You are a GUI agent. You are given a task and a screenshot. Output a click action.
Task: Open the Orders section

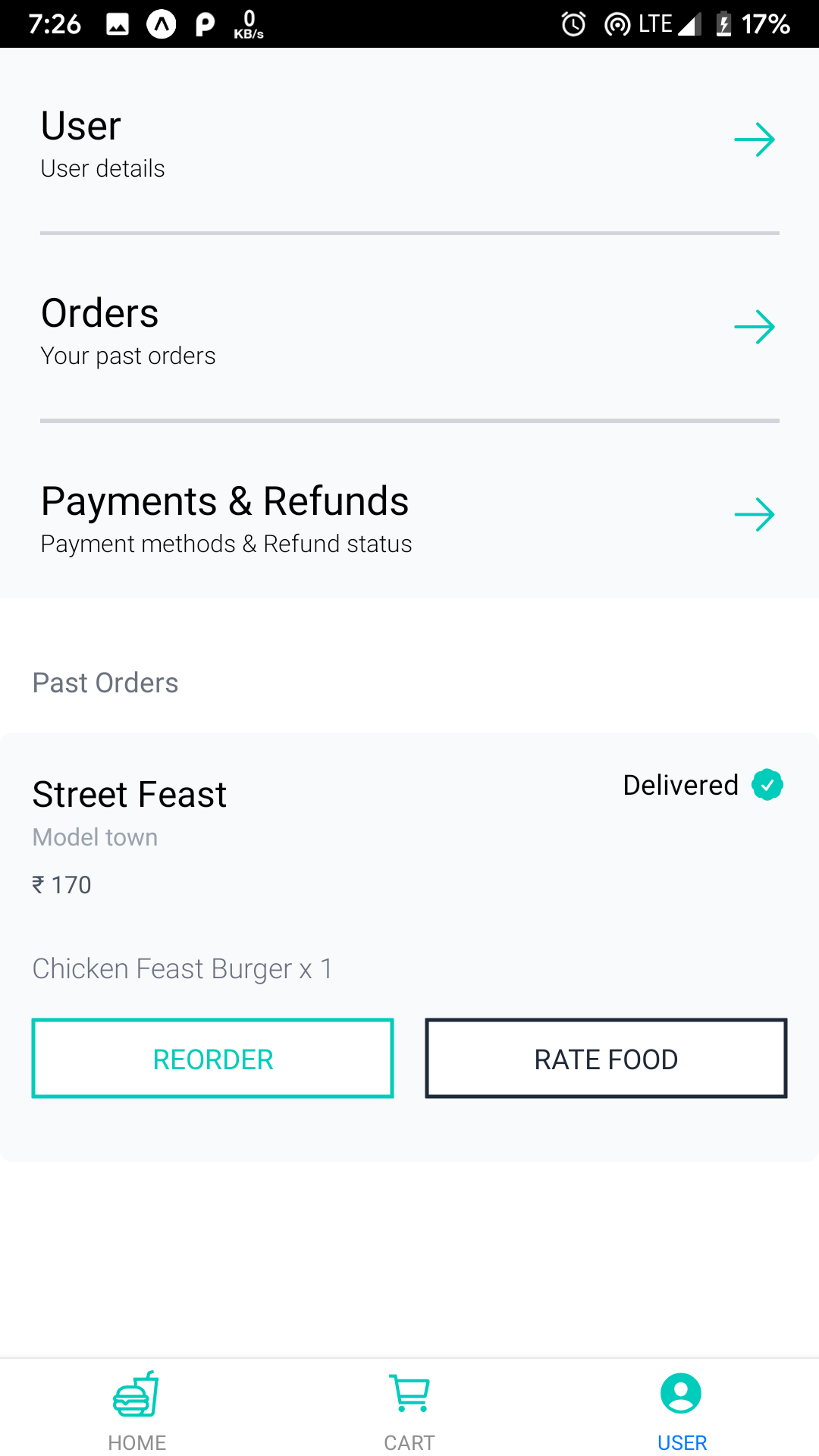(99, 313)
